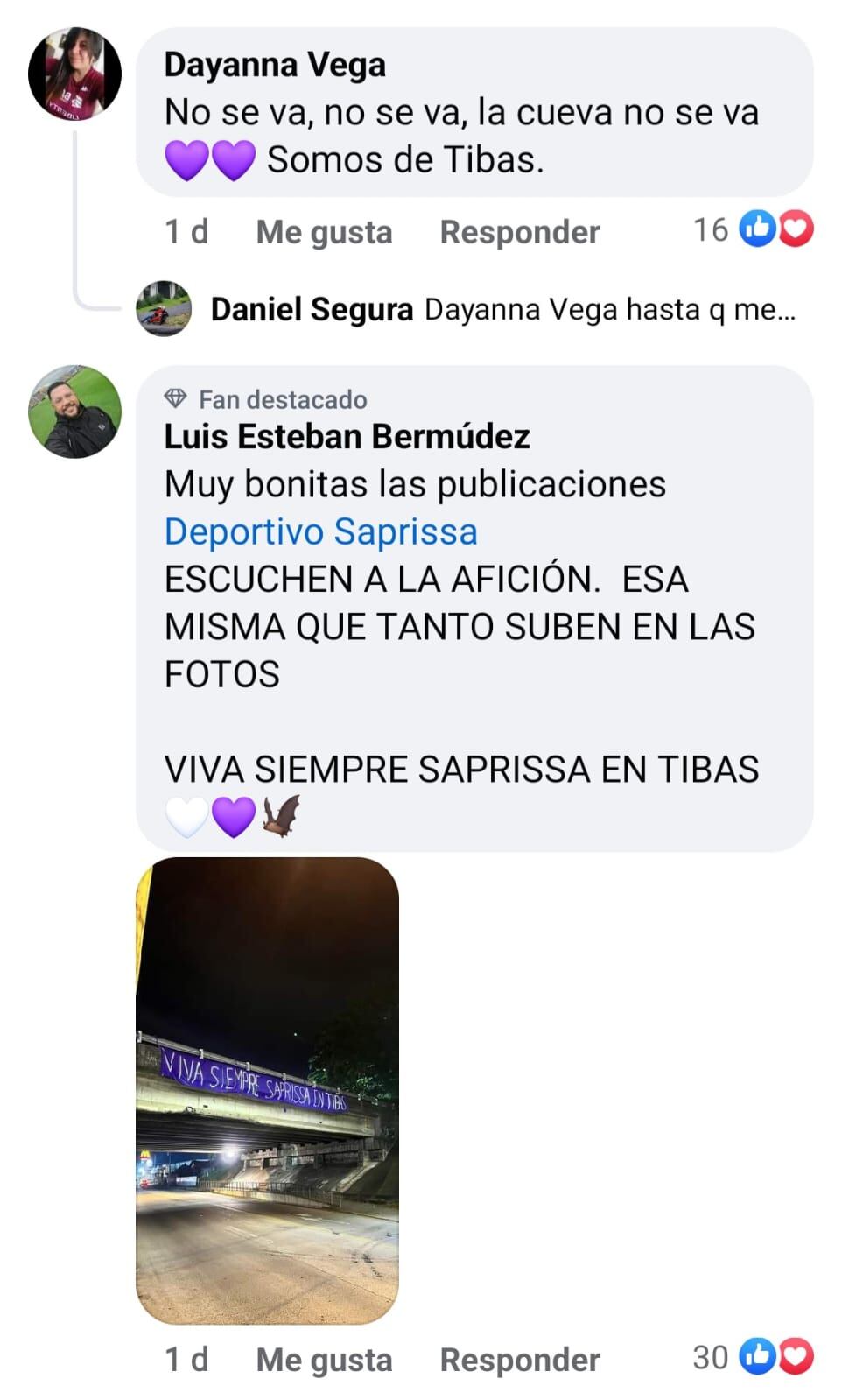Image resolution: width=842 pixels, height=1400 pixels.
Task: Open Dayanna Vega's profile picture
Action: tap(74, 74)
